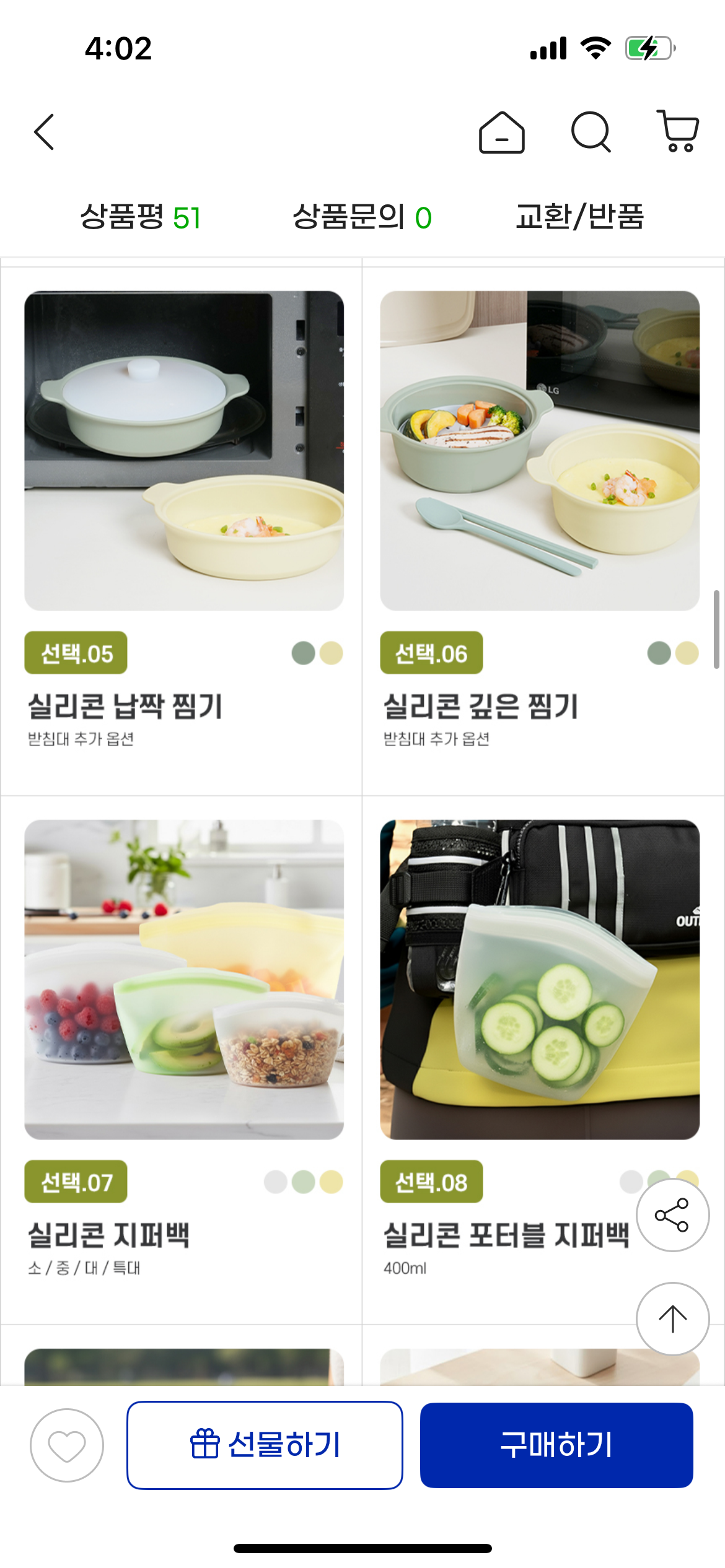Open the home icon
This screenshot has height=1568, width=725.
[x=501, y=132]
